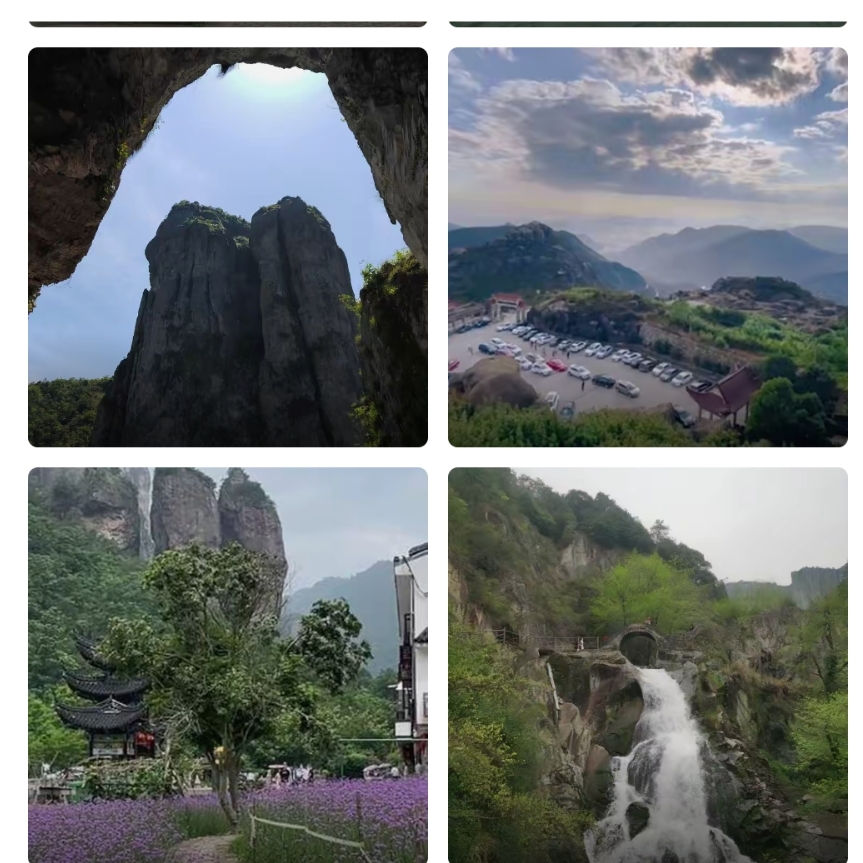View the mountain parking lot photo
This screenshot has height=863, width=863.
tap(647, 246)
